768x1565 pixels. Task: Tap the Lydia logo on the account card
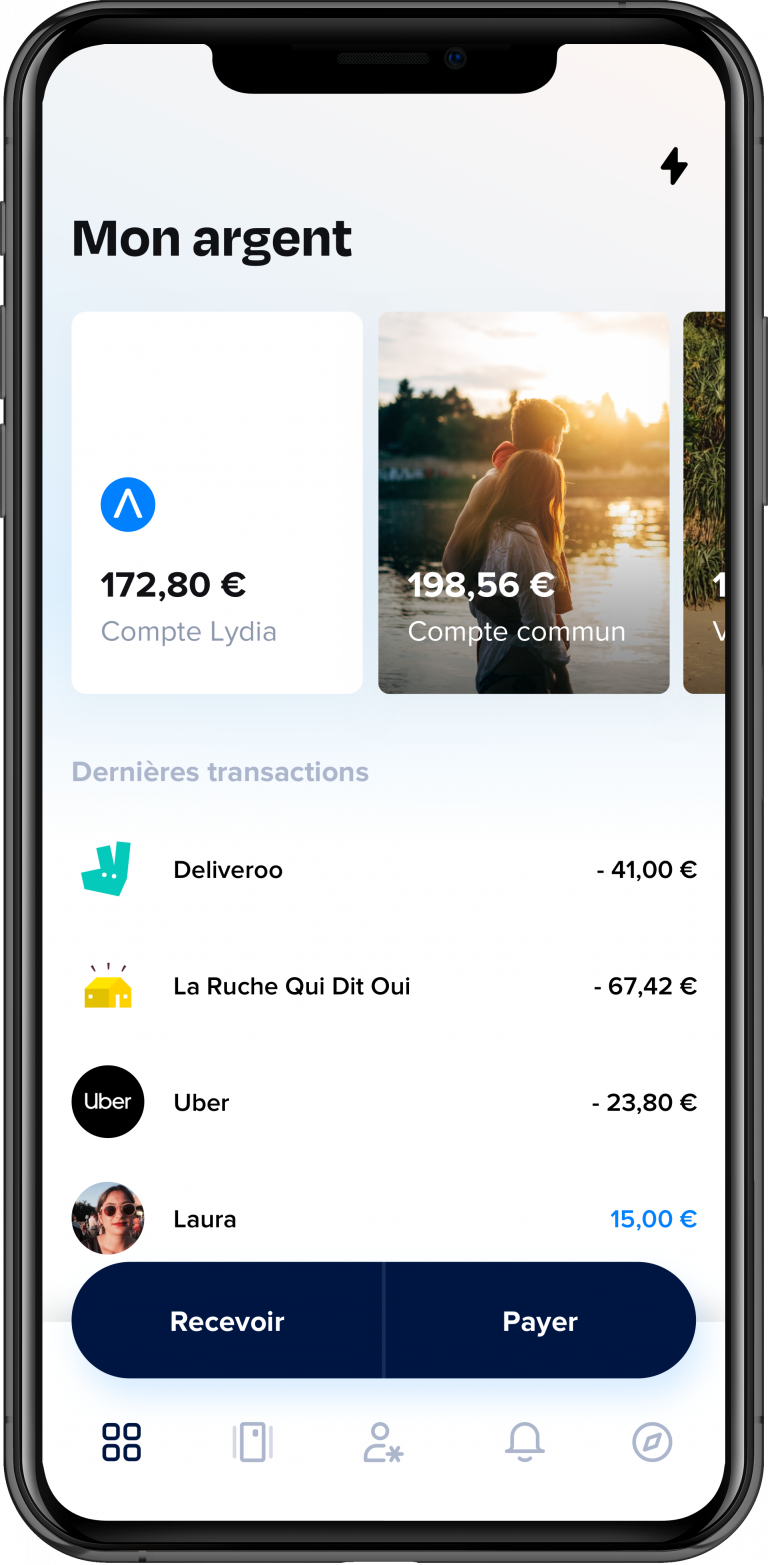[x=127, y=504]
